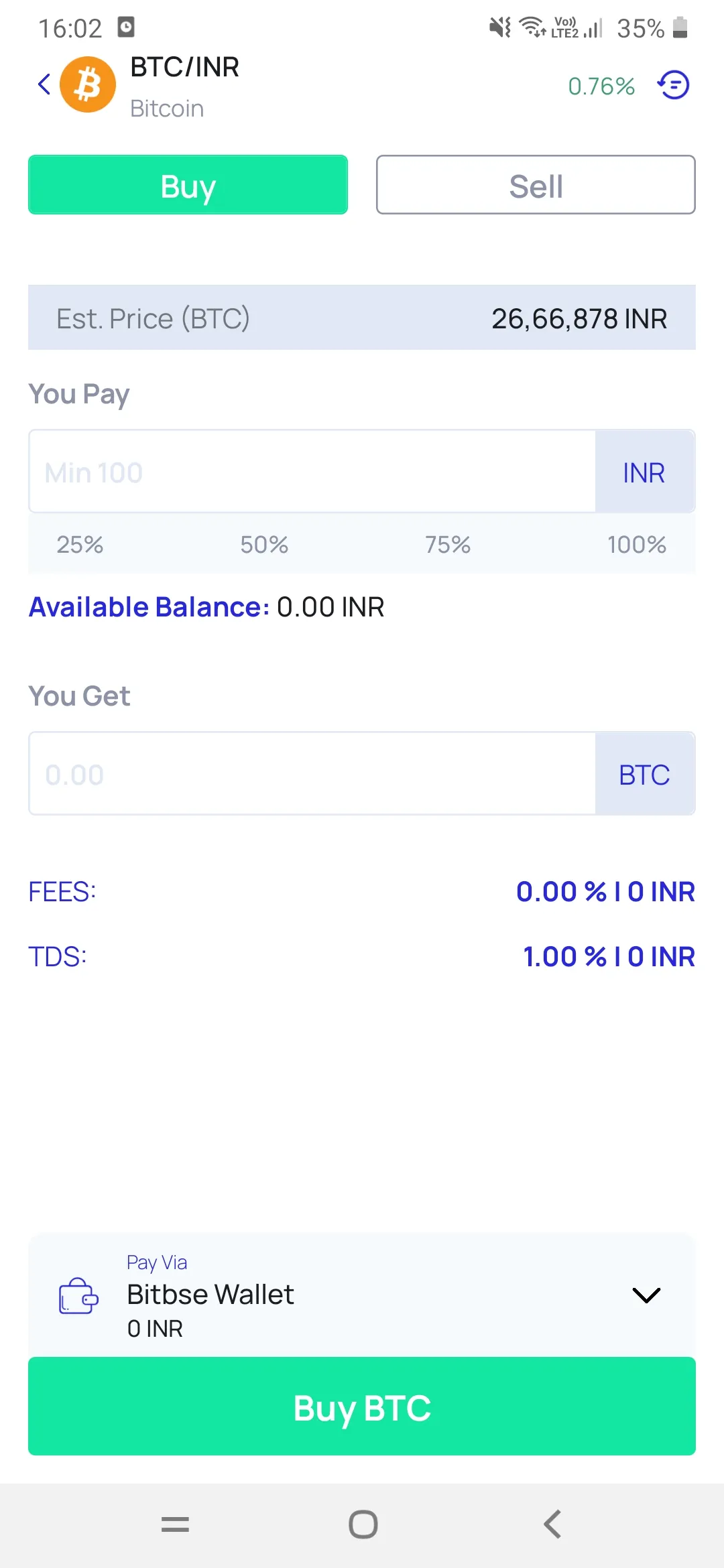Tap the back arrow beside BTC/INR
The height and width of the screenshot is (1568, 724).
(43, 84)
